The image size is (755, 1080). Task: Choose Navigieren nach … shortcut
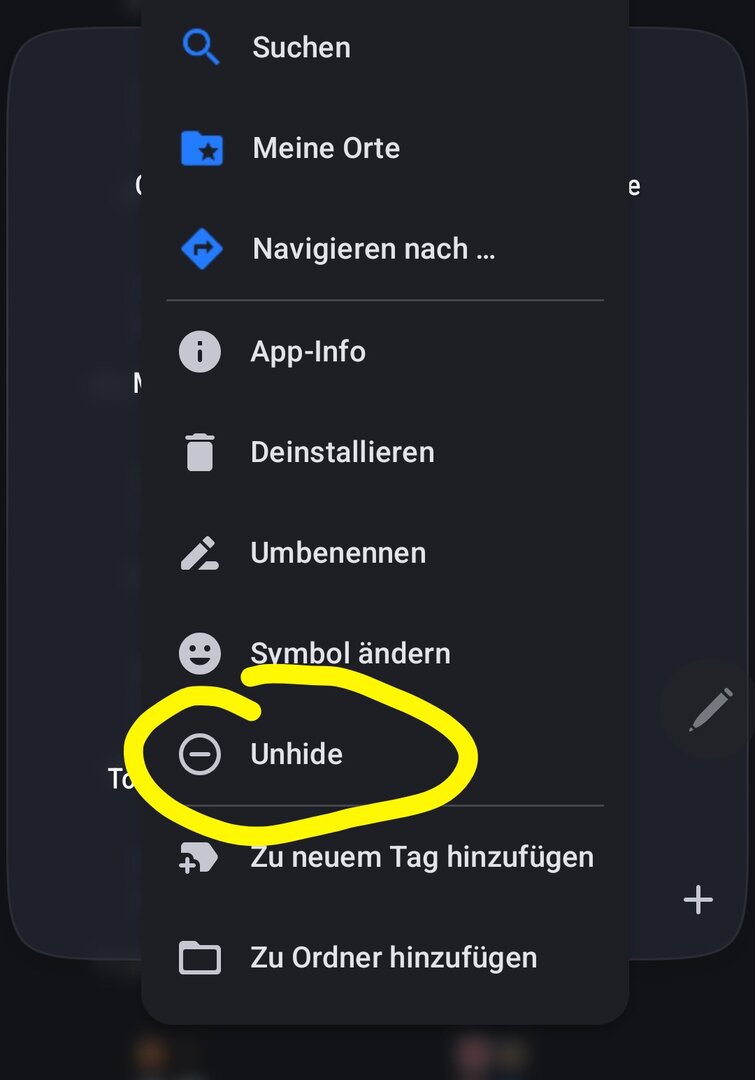[373, 249]
